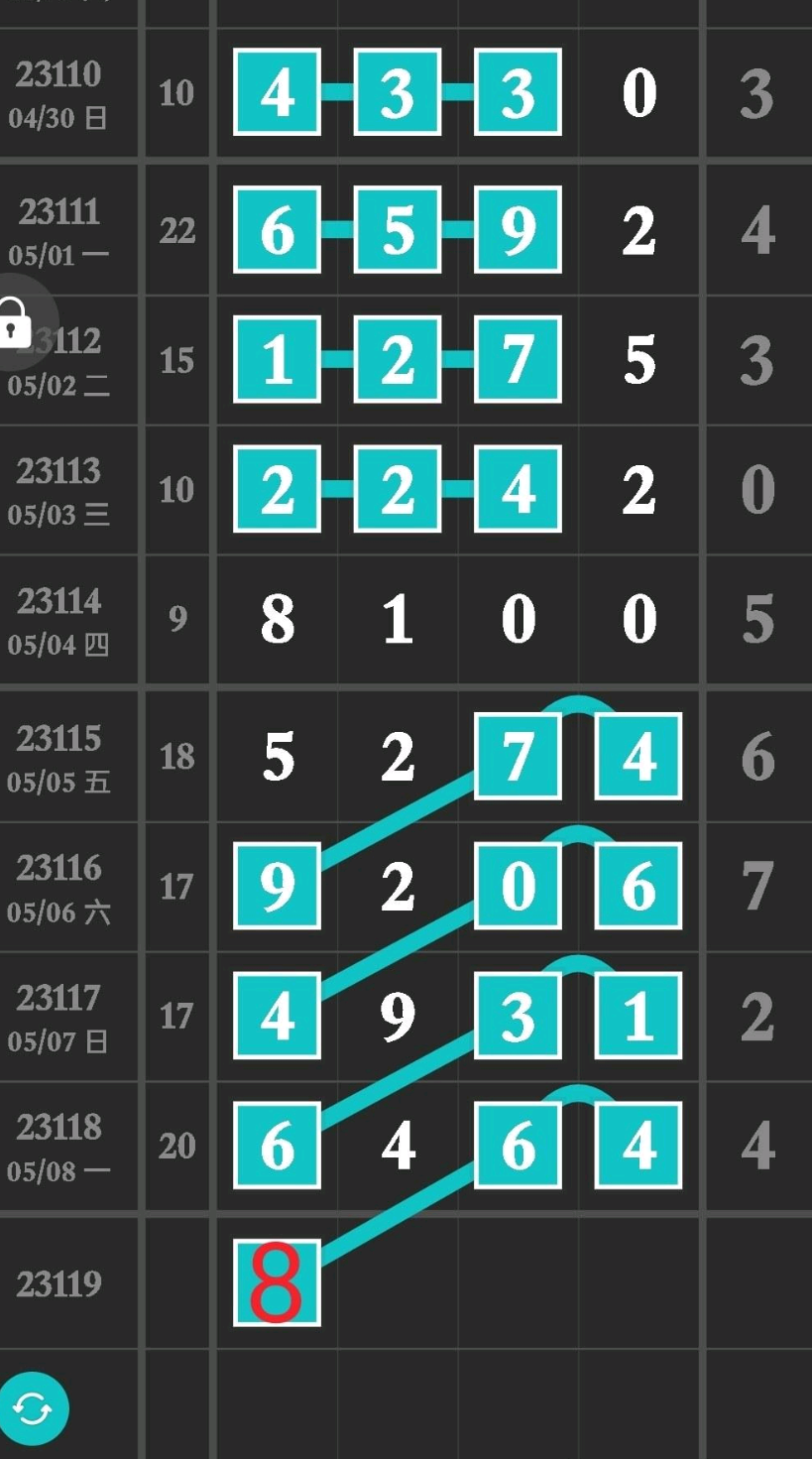812x1459 pixels.
Task: Tap the round refresh button
Action: click(34, 1407)
